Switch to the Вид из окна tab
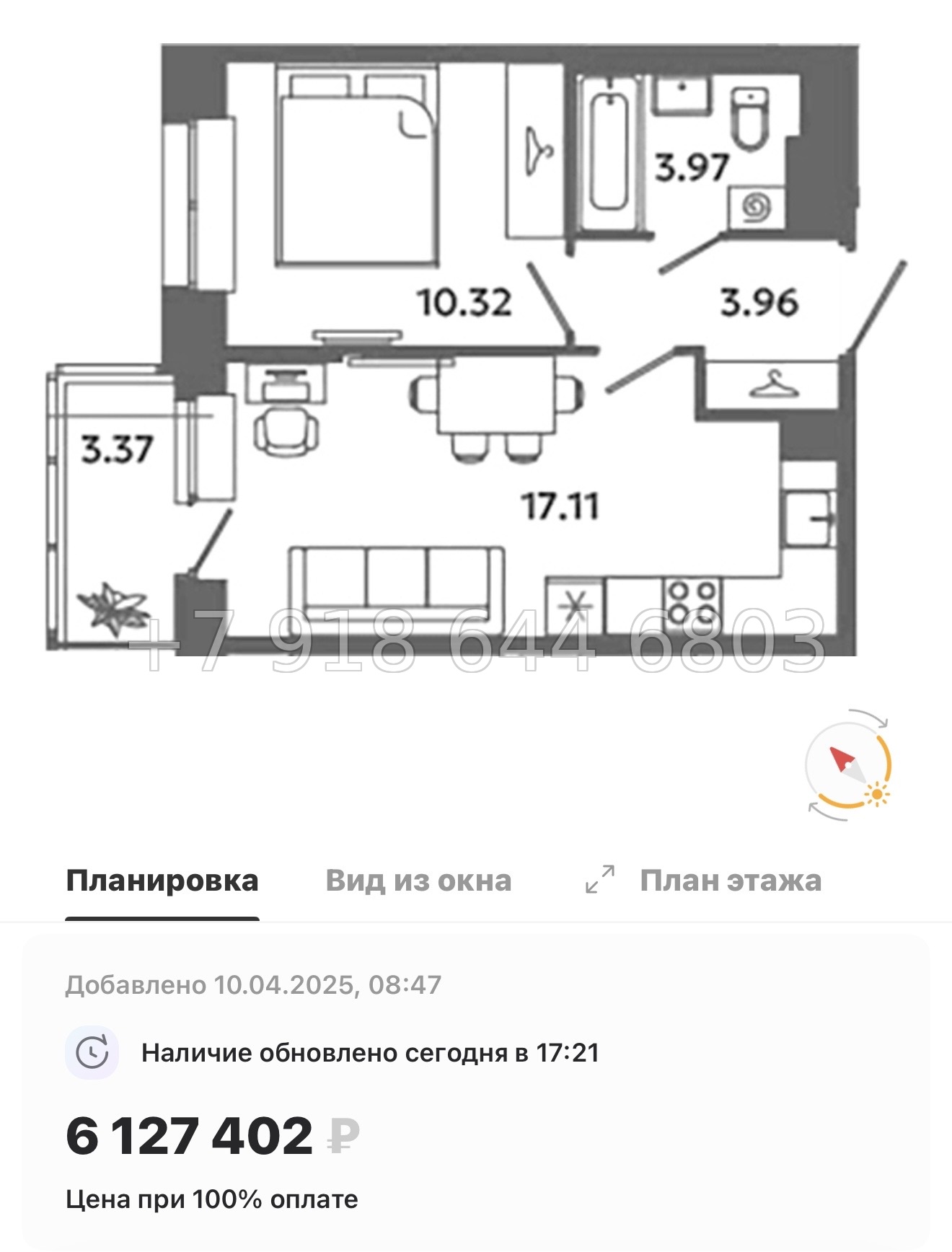 point(418,879)
